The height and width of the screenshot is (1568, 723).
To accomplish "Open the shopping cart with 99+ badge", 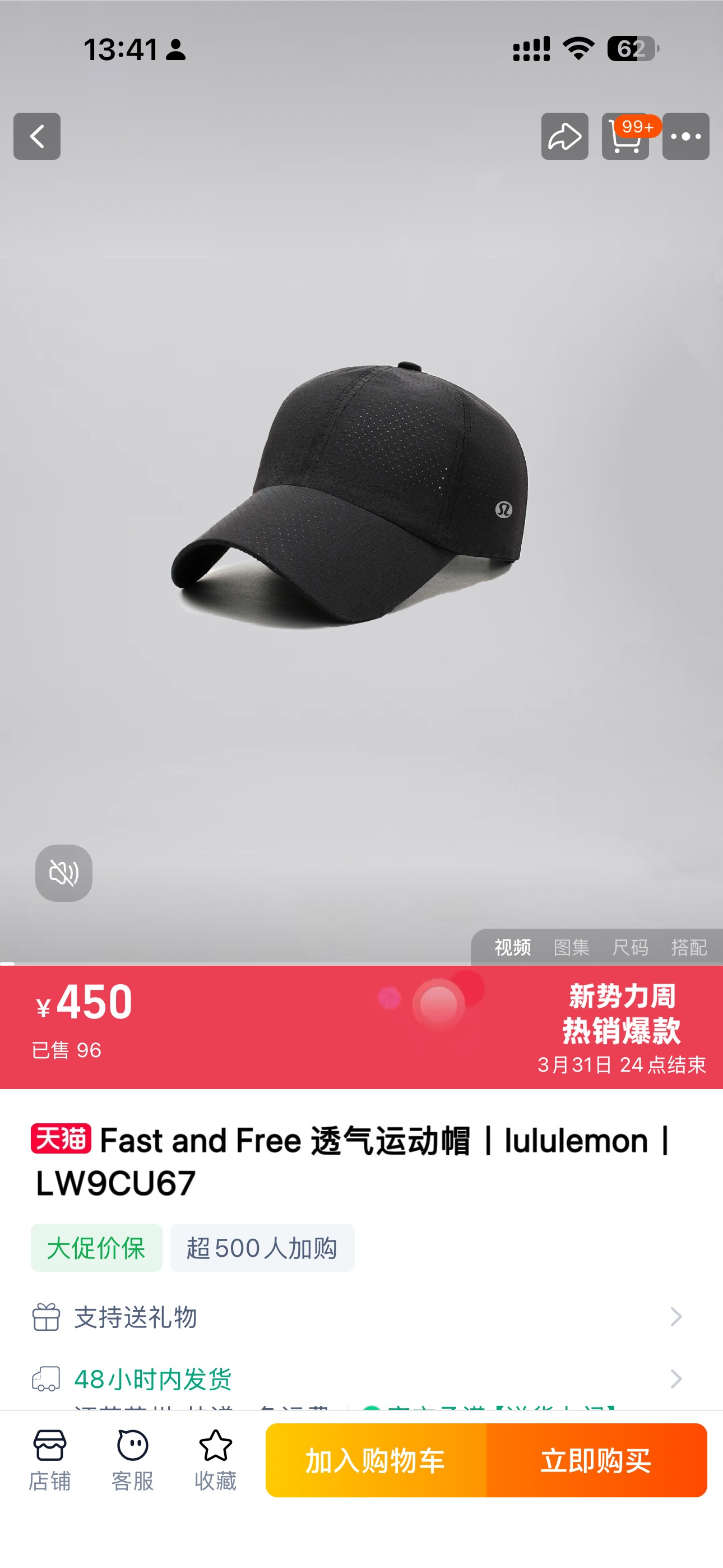I will pos(625,136).
